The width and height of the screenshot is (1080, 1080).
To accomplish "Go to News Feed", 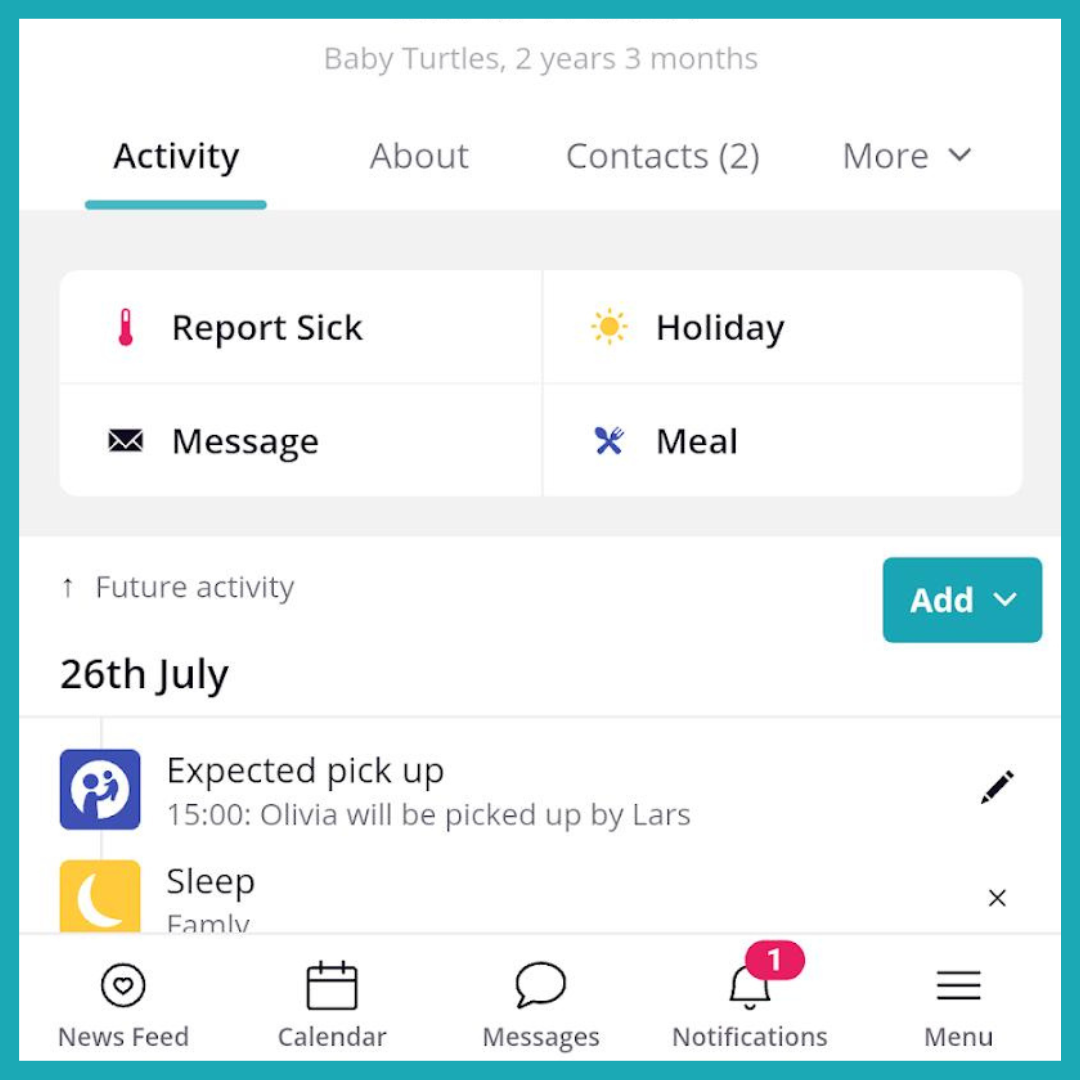I will [x=123, y=1005].
